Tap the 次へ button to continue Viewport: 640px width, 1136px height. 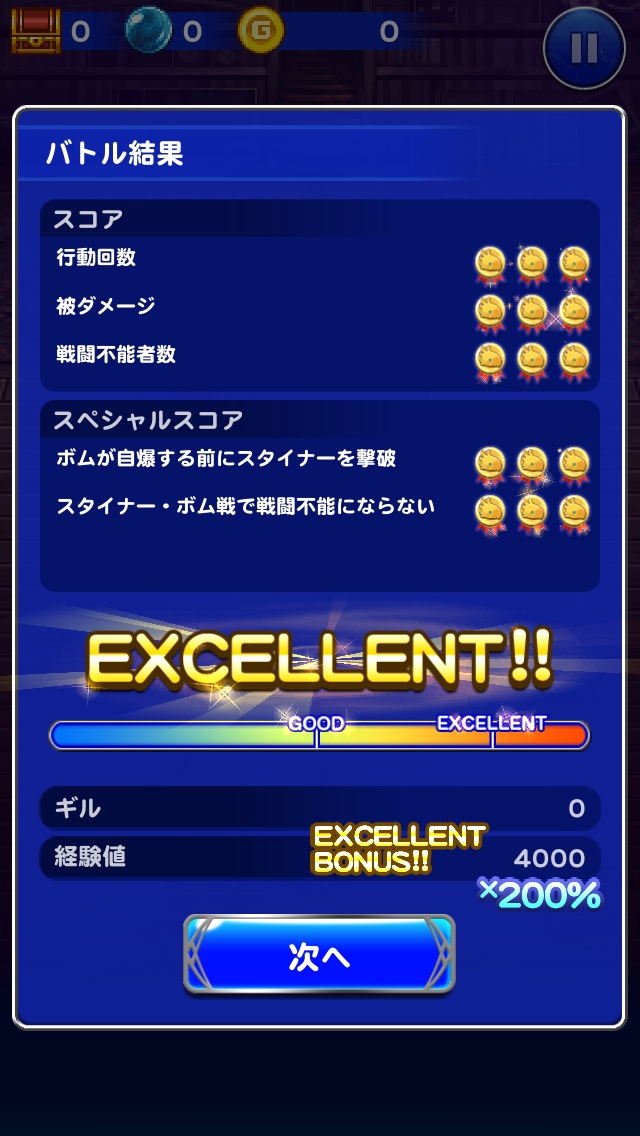(319, 955)
